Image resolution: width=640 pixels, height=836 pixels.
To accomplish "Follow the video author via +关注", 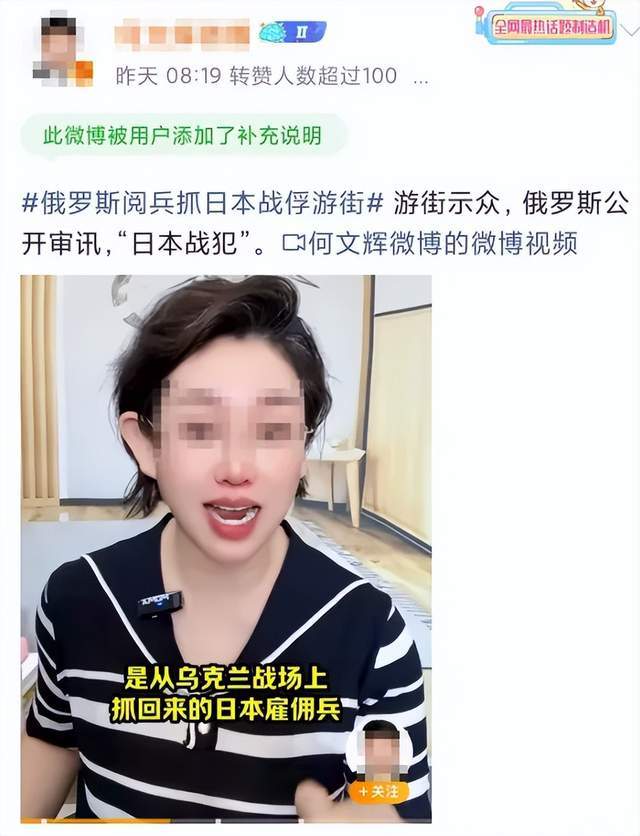I will [x=380, y=792].
